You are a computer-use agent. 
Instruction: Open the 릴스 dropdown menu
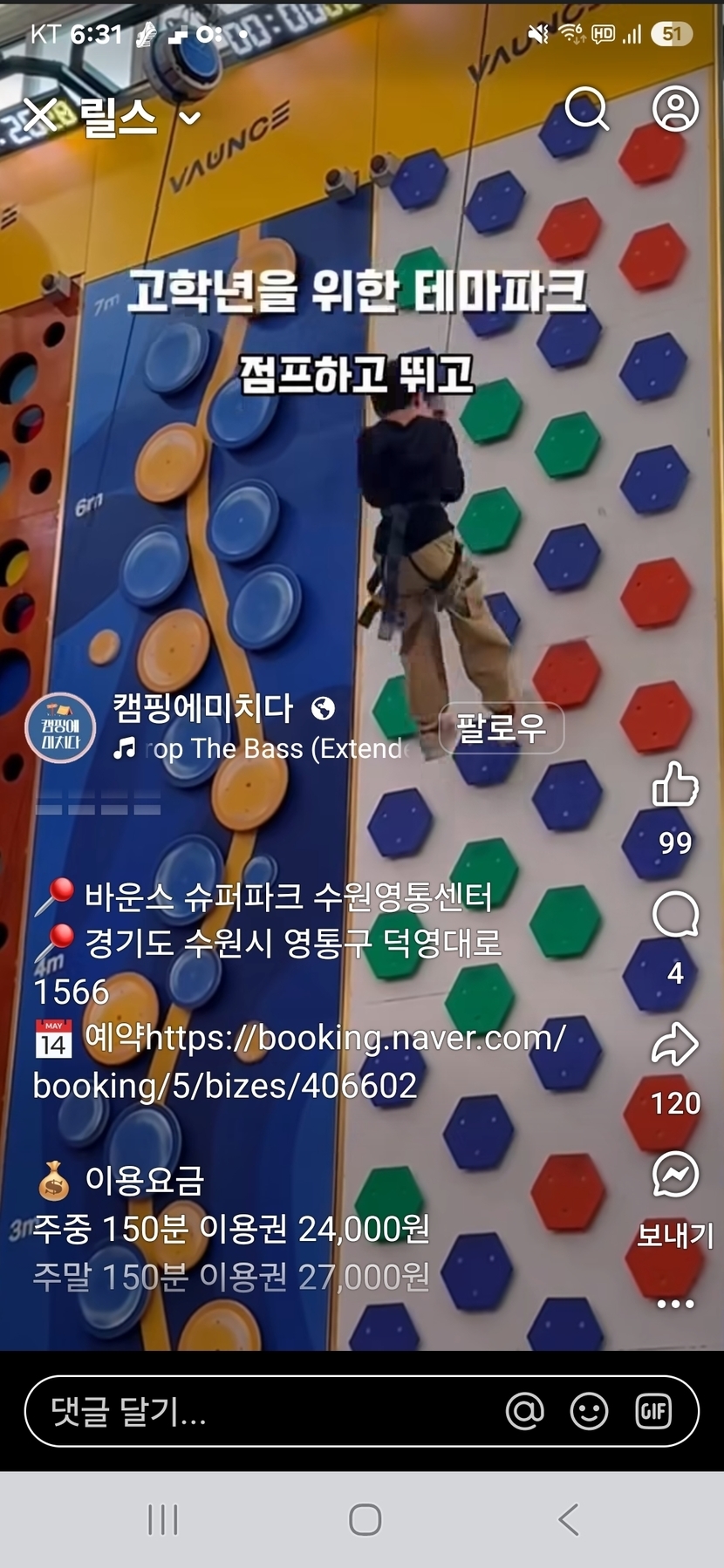pyautogui.click(x=190, y=118)
